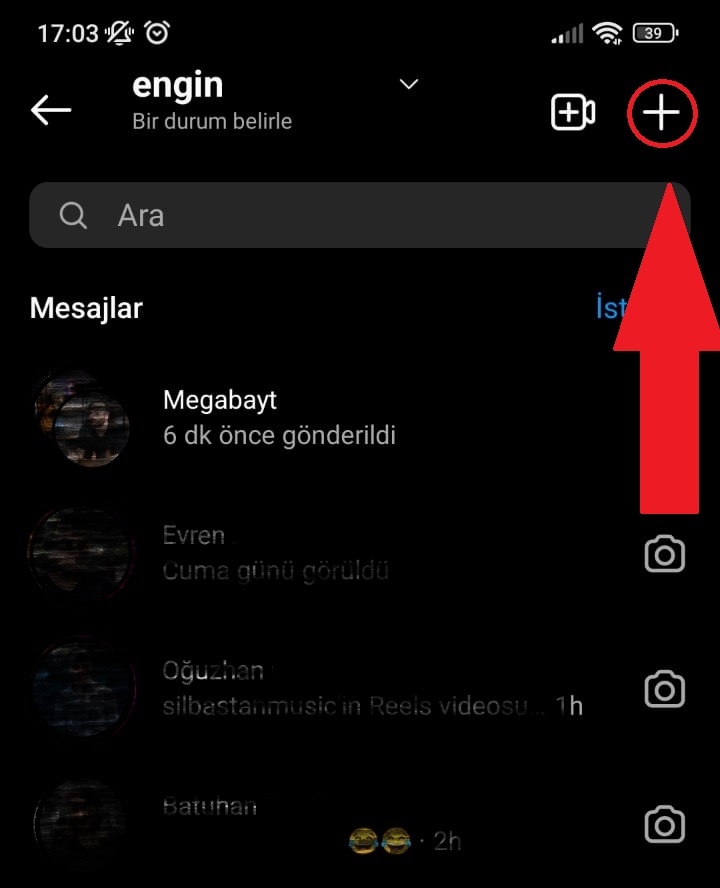Tap 'Bir durum belirle' to set a status
This screenshot has width=720, height=888.
tap(211, 120)
